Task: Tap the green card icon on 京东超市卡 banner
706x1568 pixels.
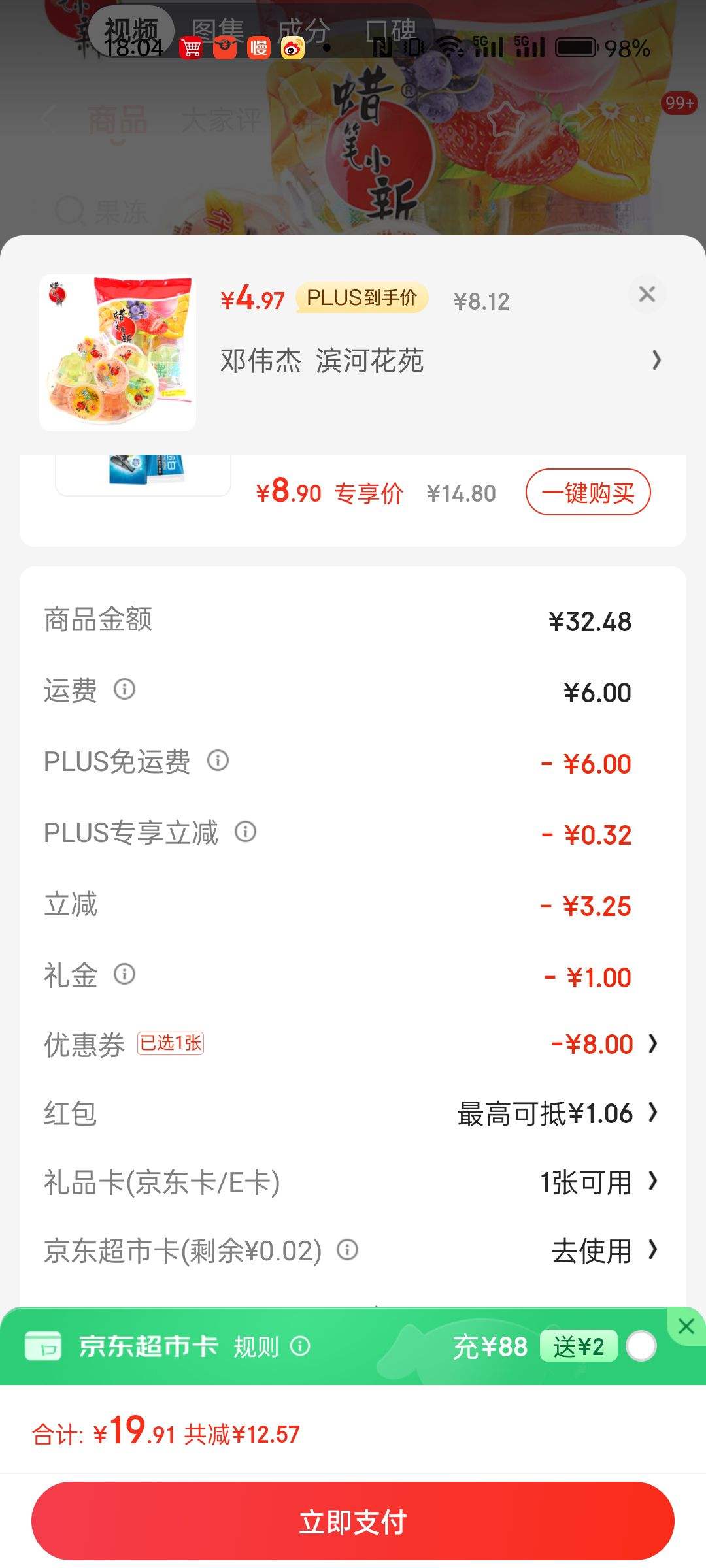Action: coord(44,1347)
